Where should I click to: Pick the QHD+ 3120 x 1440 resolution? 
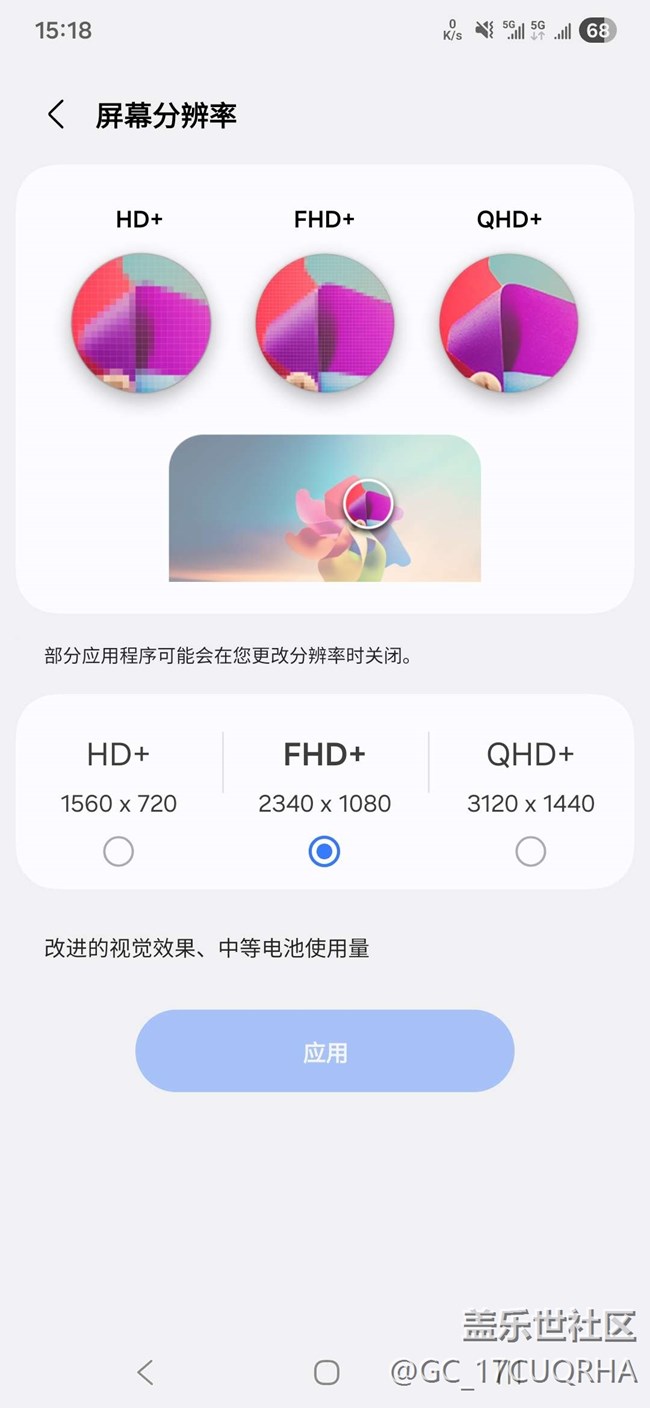pyautogui.click(x=530, y=851)
